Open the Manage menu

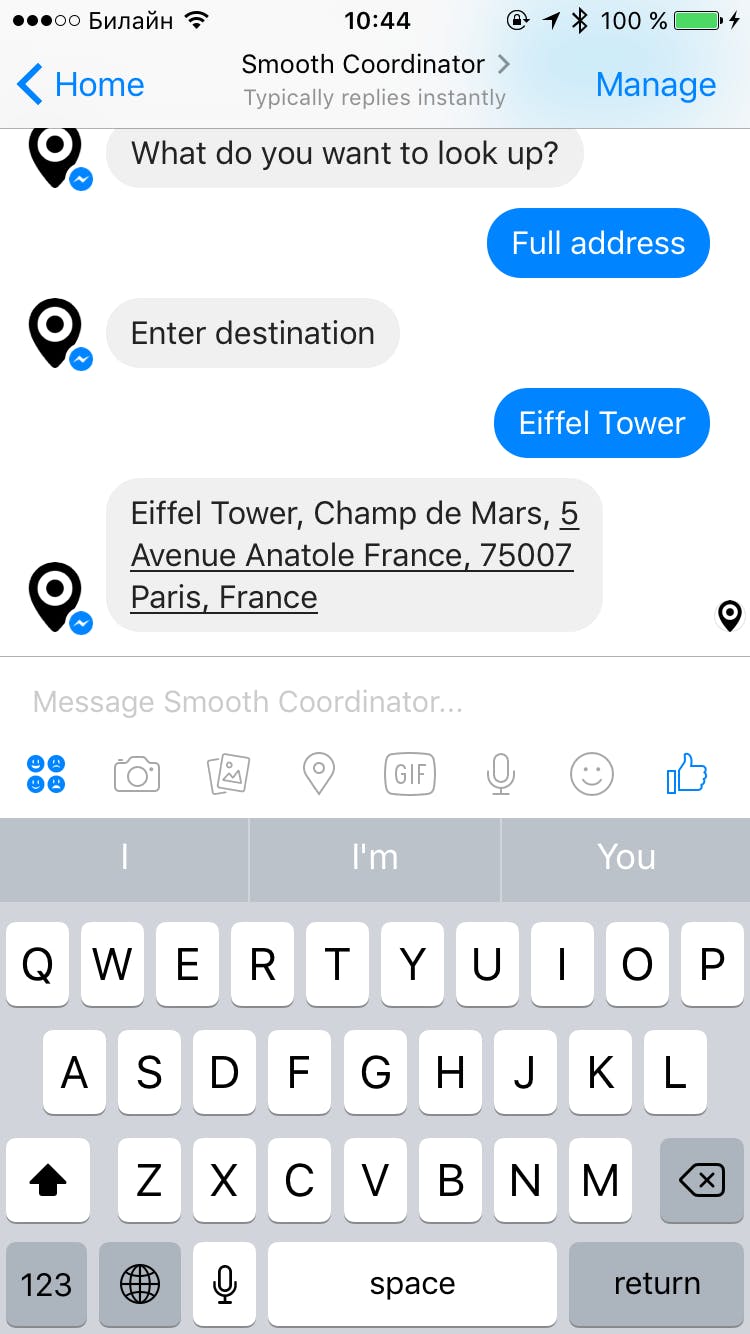[656, 85]
